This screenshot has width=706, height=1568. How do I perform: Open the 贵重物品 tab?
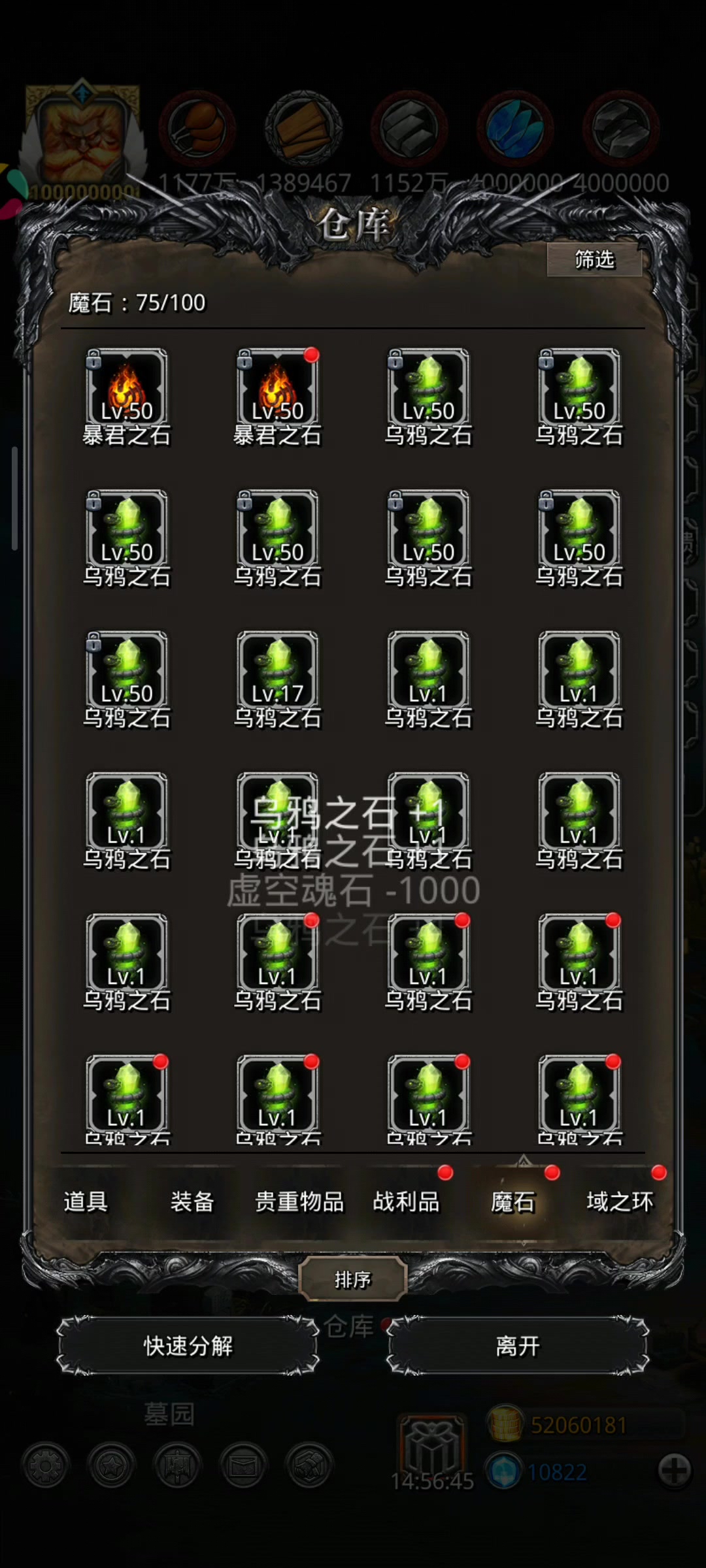click(299, 1201)
